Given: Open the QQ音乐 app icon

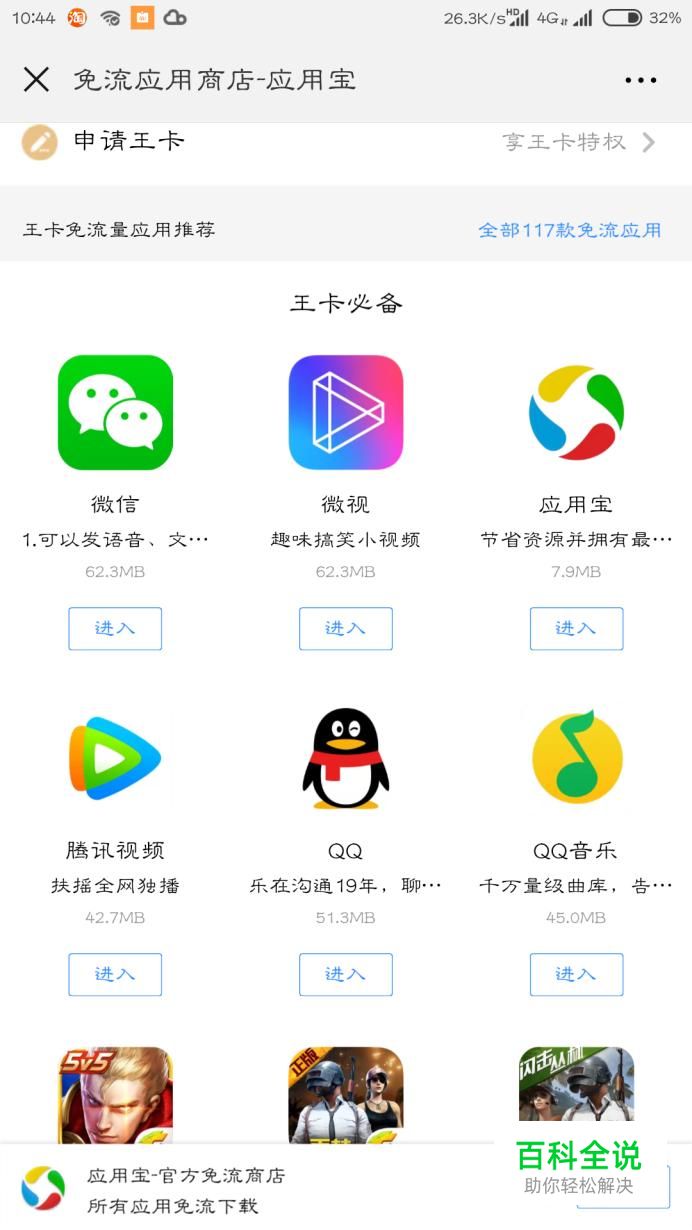Looking at the screenshot, I should 576,758.
